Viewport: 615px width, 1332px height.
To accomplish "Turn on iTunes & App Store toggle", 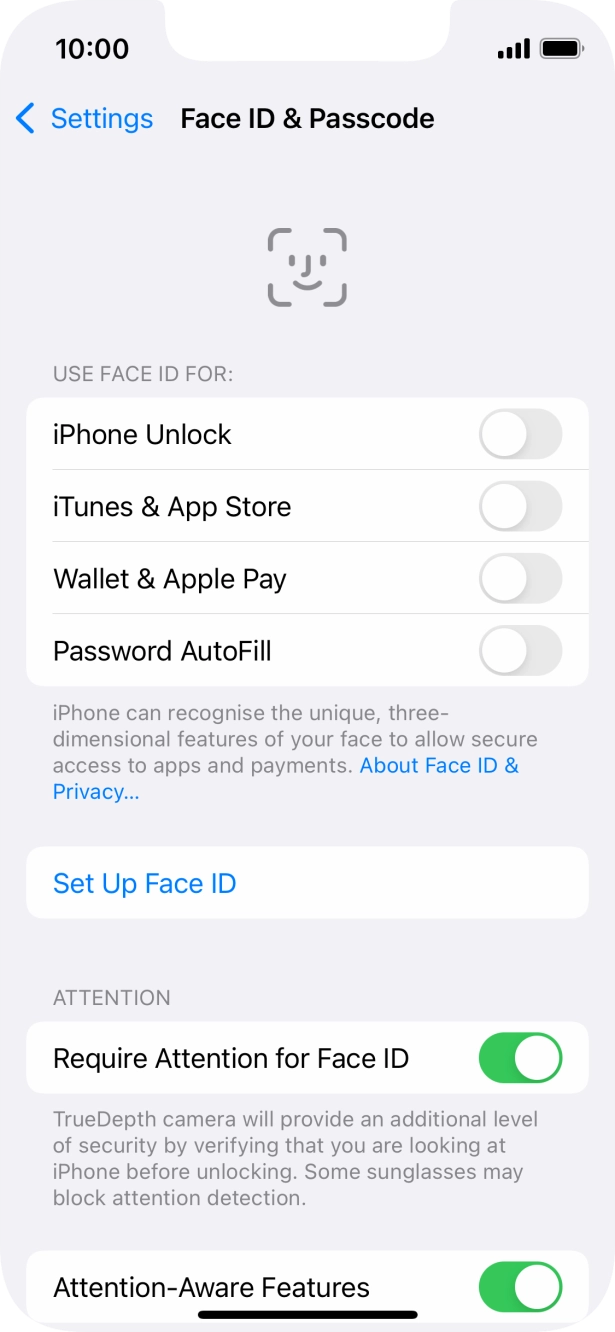I will (x=520, y=507).
